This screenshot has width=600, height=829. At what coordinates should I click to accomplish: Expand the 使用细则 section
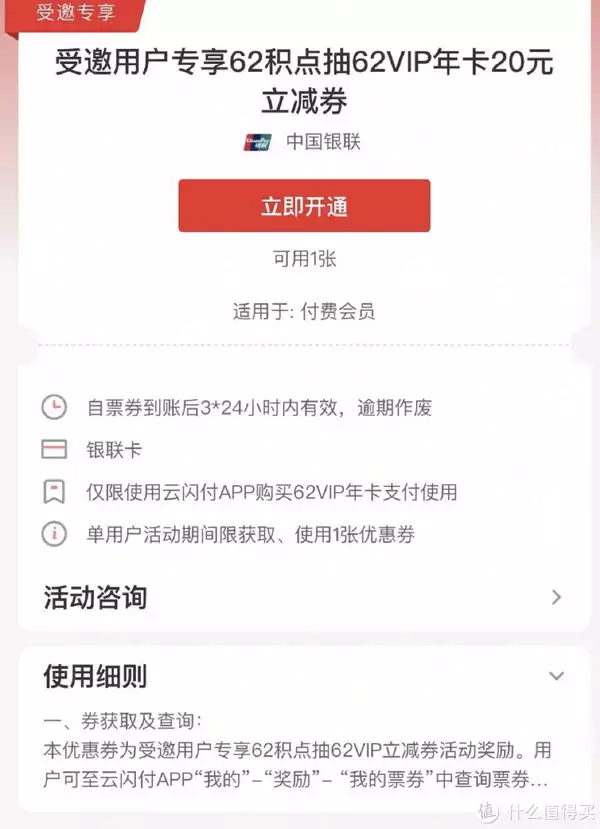click(556, 677)
